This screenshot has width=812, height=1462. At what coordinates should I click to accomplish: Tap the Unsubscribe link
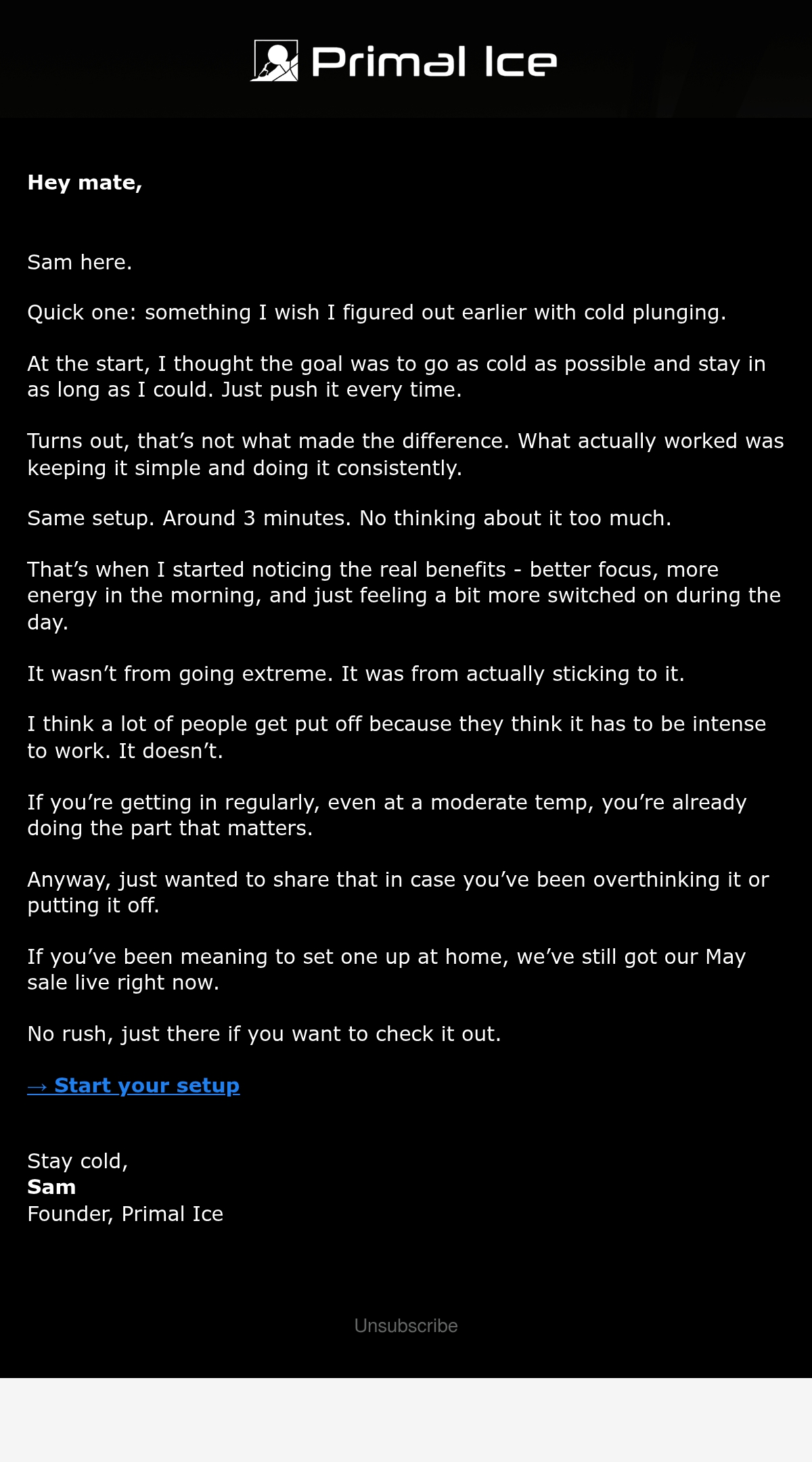click(406, 1325)
